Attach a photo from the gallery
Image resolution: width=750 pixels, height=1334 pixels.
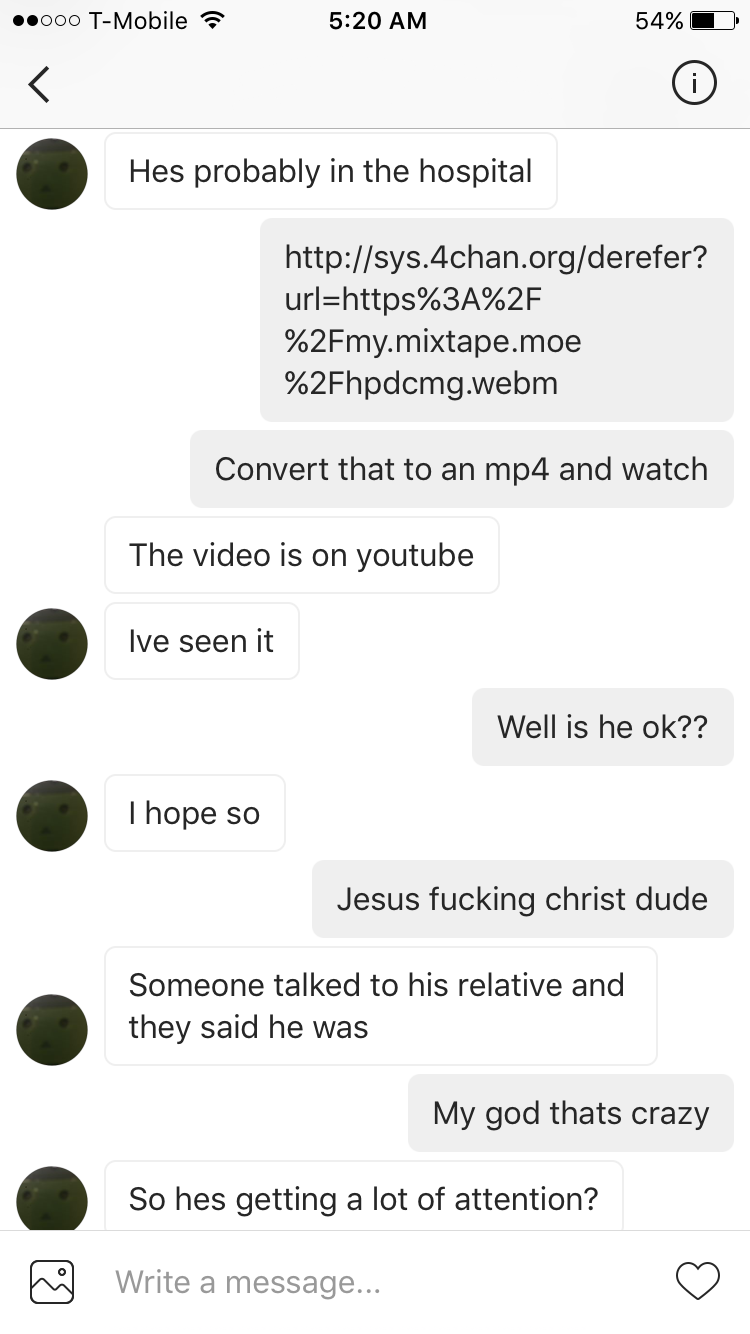[52, 1281]
